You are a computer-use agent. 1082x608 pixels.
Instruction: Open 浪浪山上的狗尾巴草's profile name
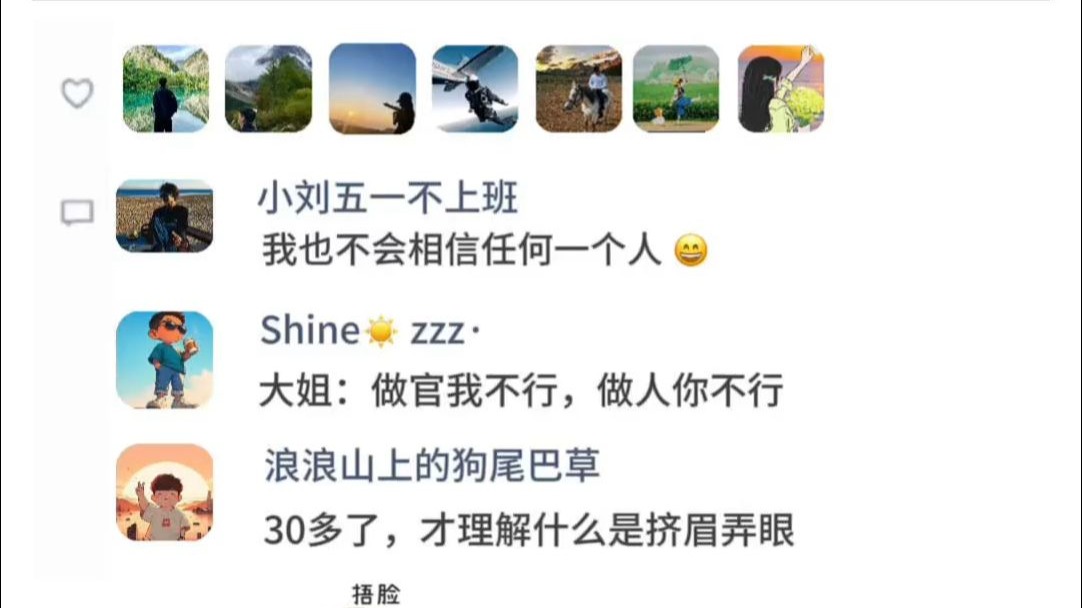[431, 465]
